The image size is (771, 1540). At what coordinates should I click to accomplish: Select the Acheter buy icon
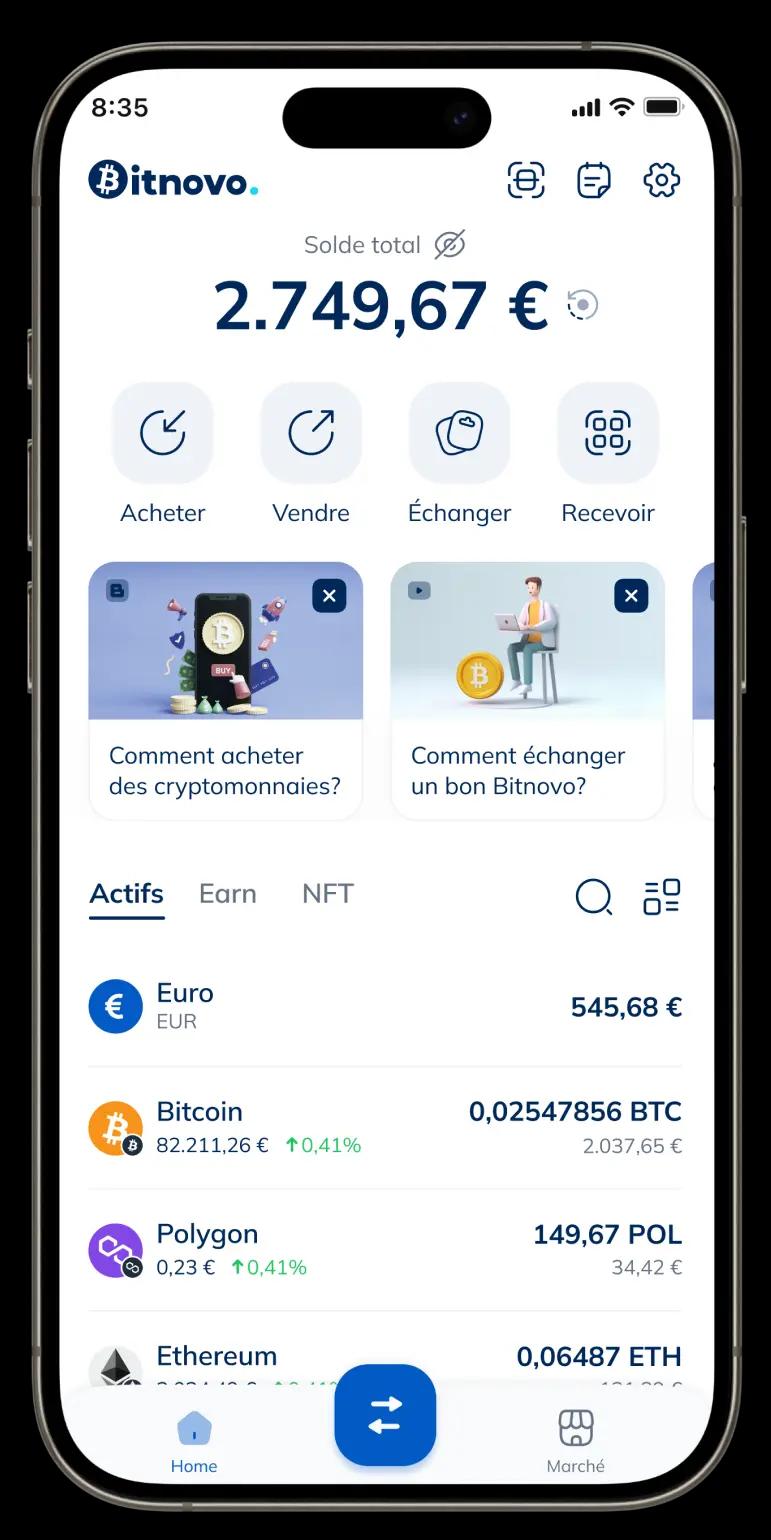pyautogui.click(x=163, y=433)
